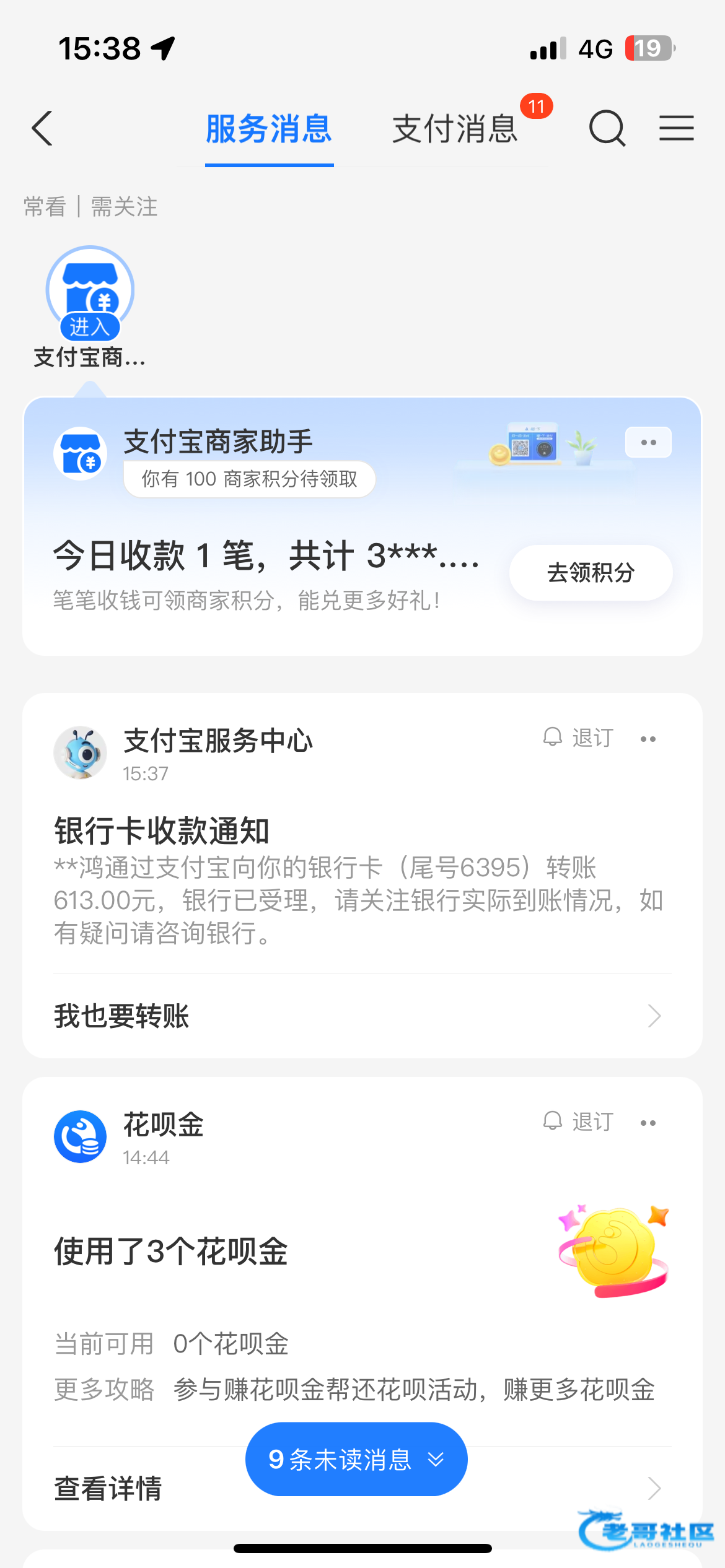Open more options for 支付宝服务中心 message
725x1568 pixels.
pyautogui.click(x=648, y=739)
